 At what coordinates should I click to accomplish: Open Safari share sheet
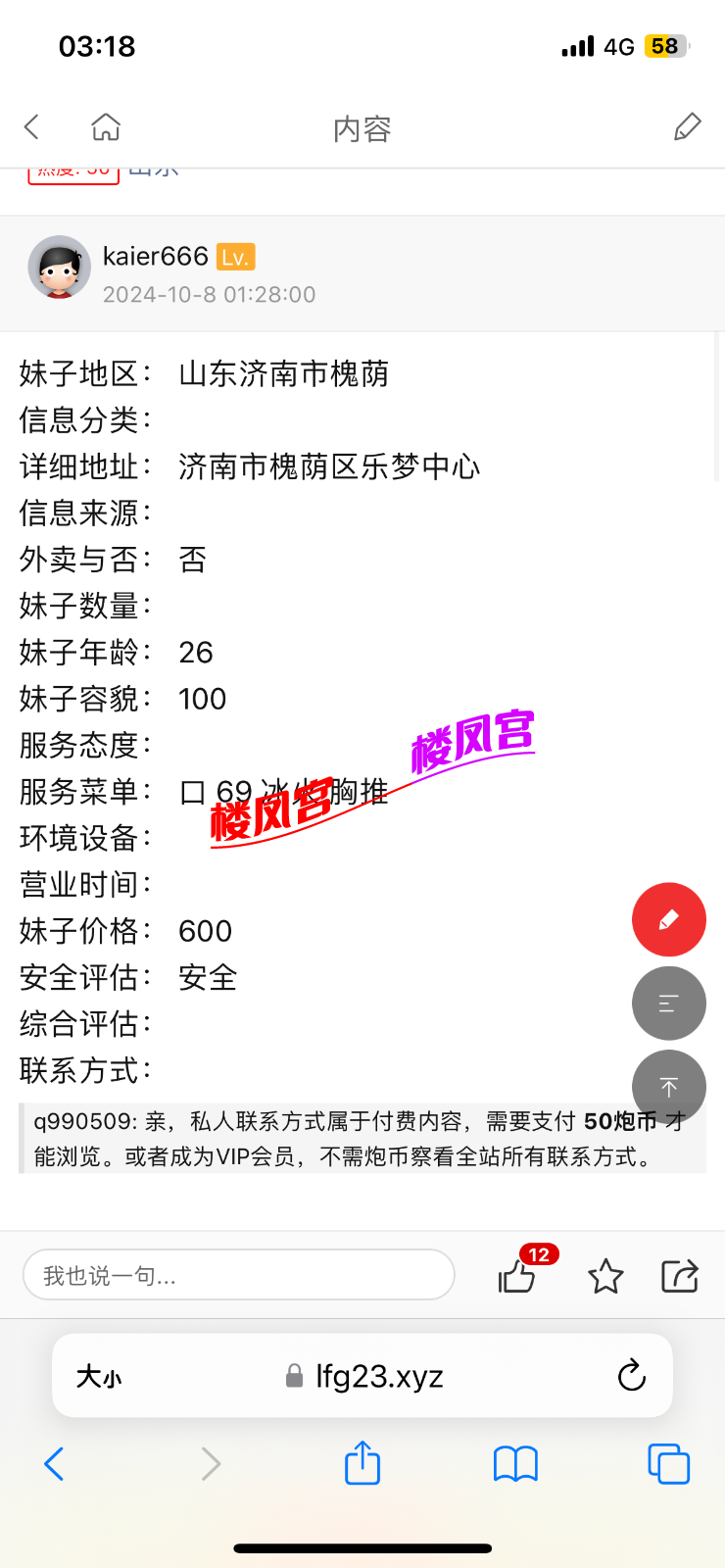(x=362, y=1463)
